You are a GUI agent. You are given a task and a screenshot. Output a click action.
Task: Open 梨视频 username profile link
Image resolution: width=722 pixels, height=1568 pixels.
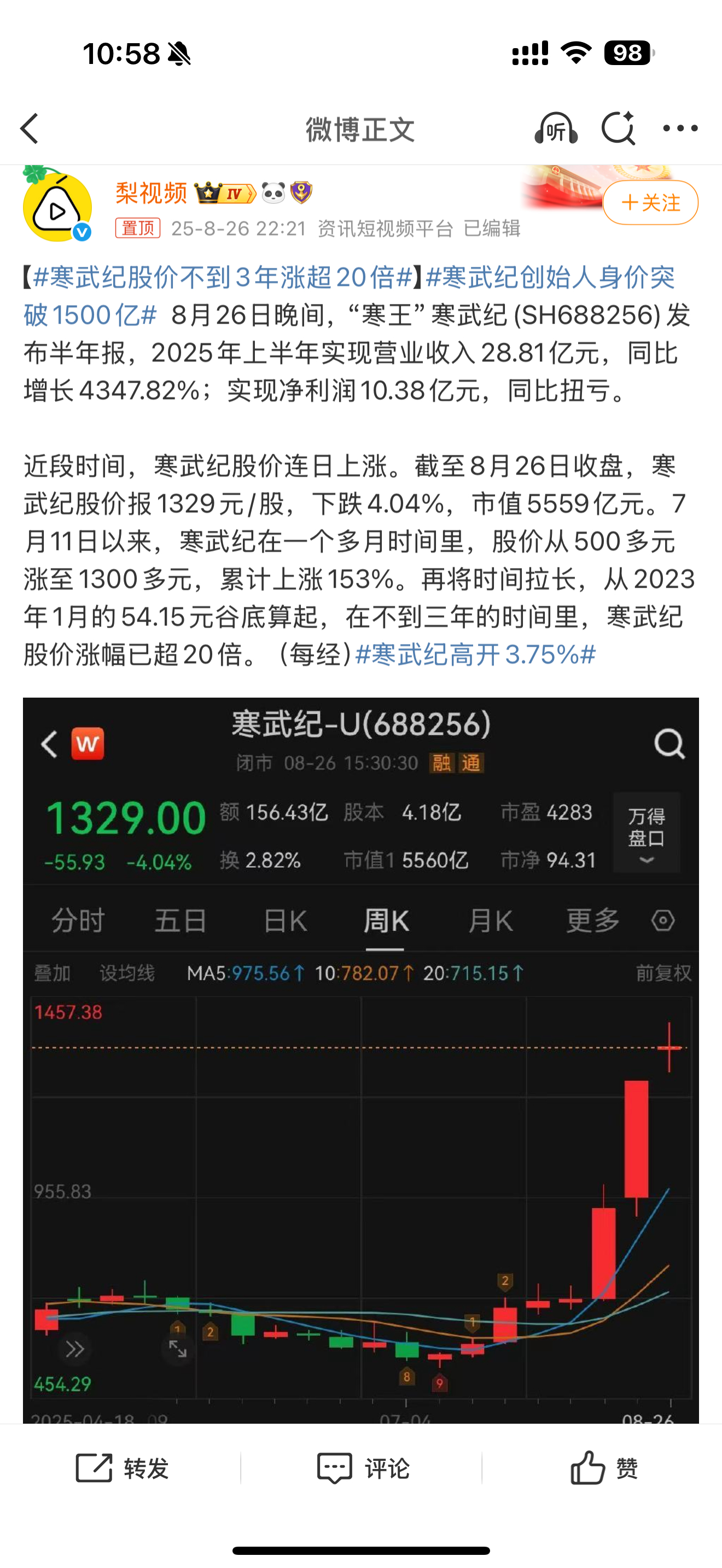coord(152,193)
